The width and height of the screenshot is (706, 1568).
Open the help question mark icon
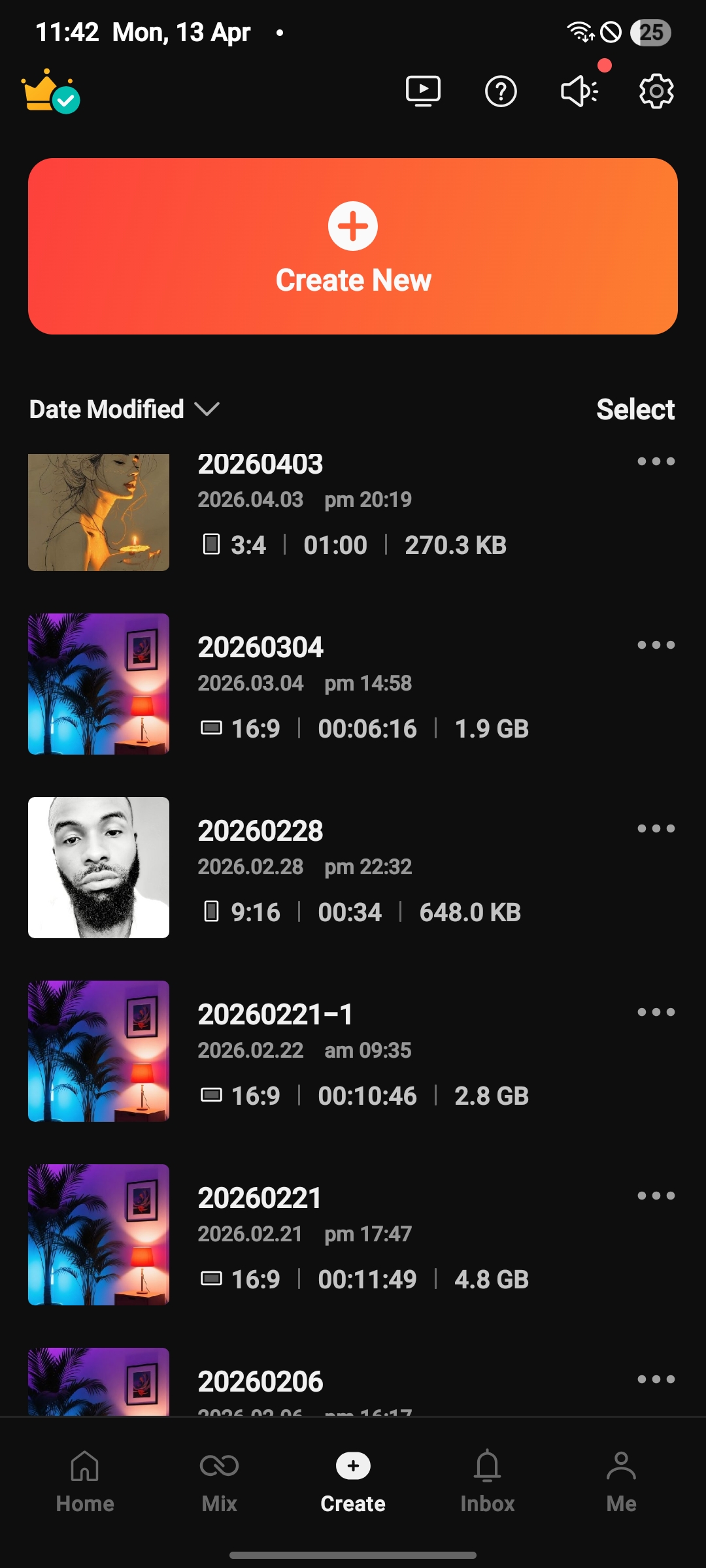pyautogui.click(x=501, y=91)
